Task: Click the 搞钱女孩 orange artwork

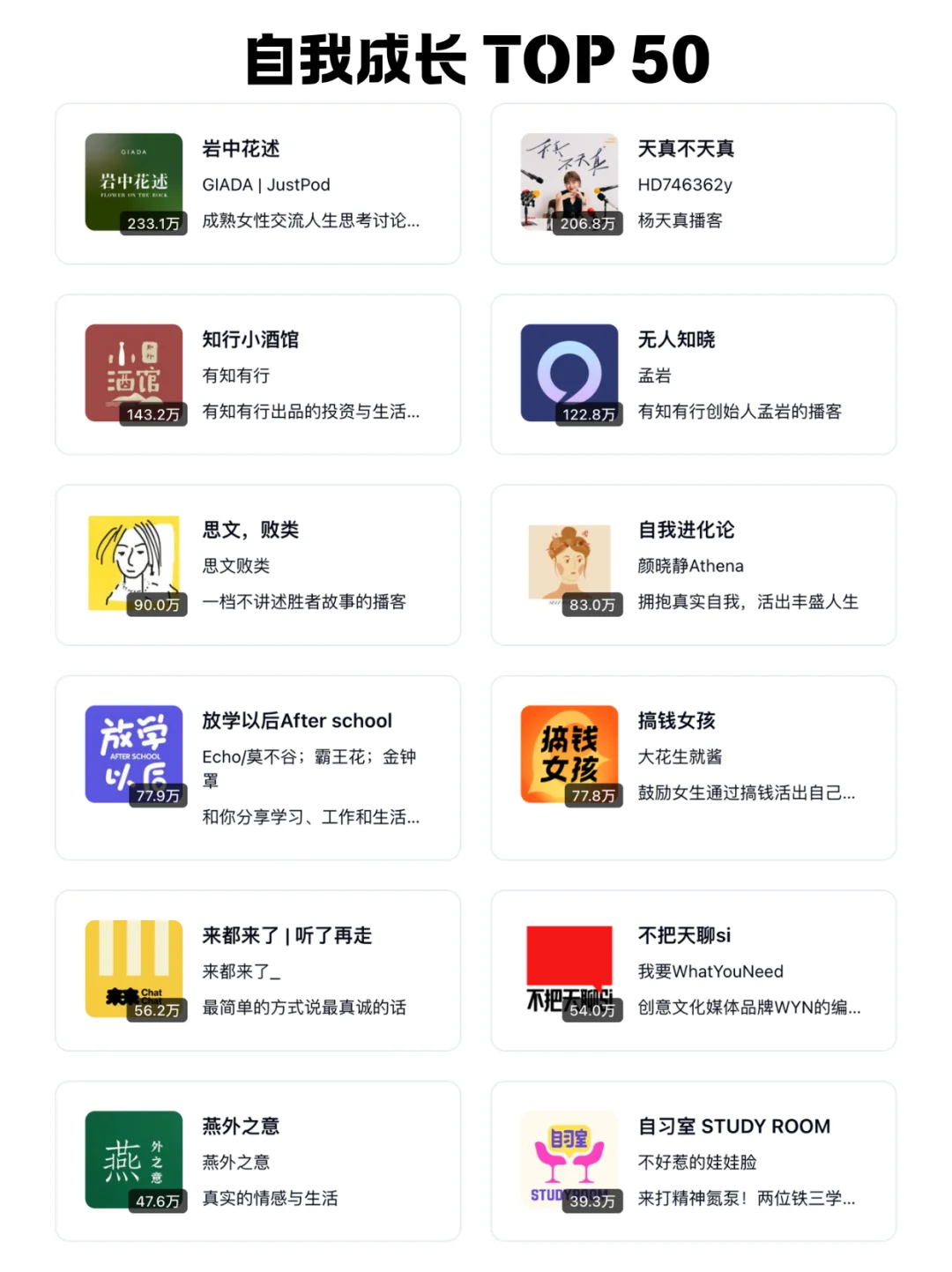Action: (x=569, y=755)
